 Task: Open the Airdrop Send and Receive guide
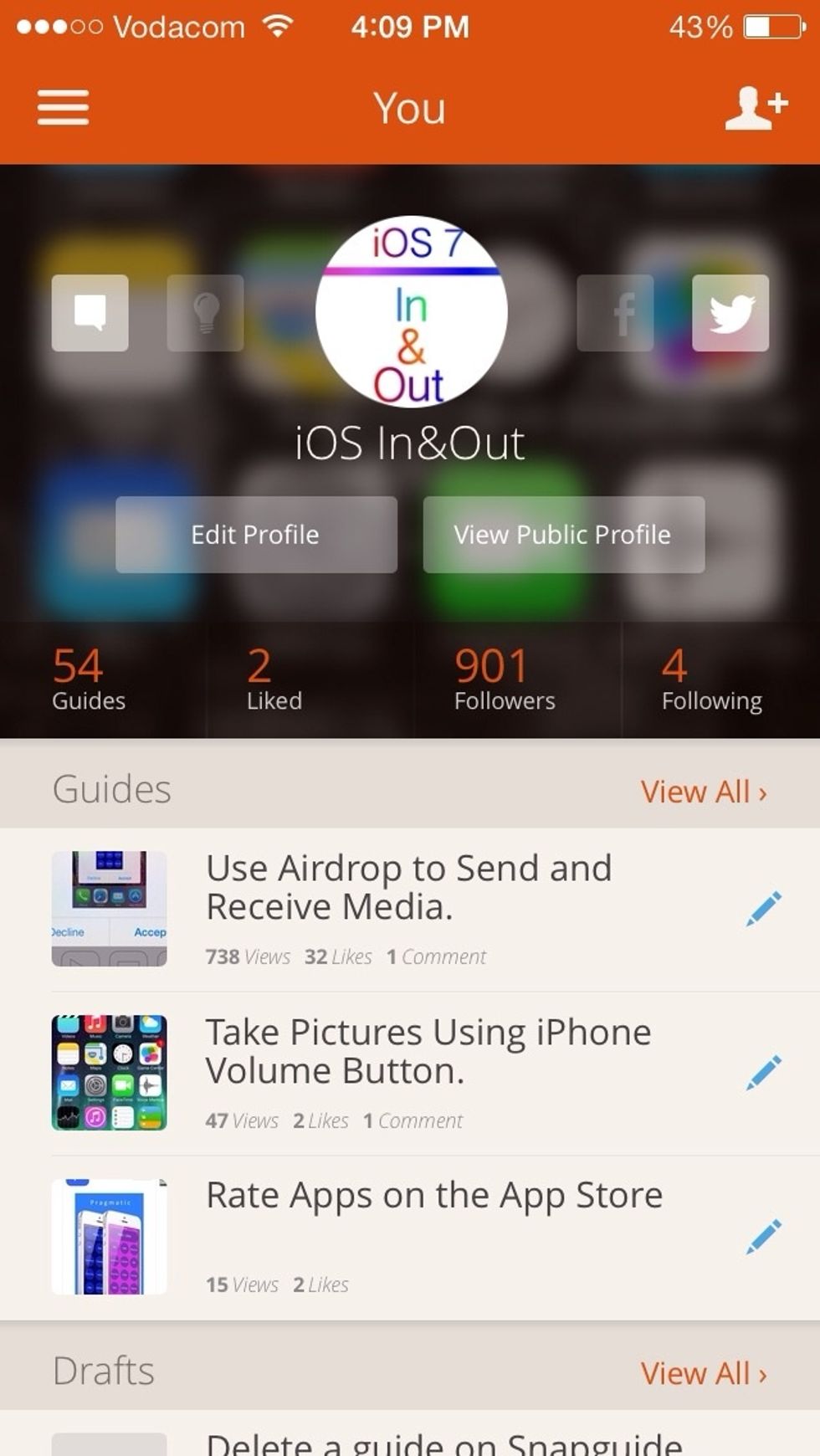click(x=408, y=888)
